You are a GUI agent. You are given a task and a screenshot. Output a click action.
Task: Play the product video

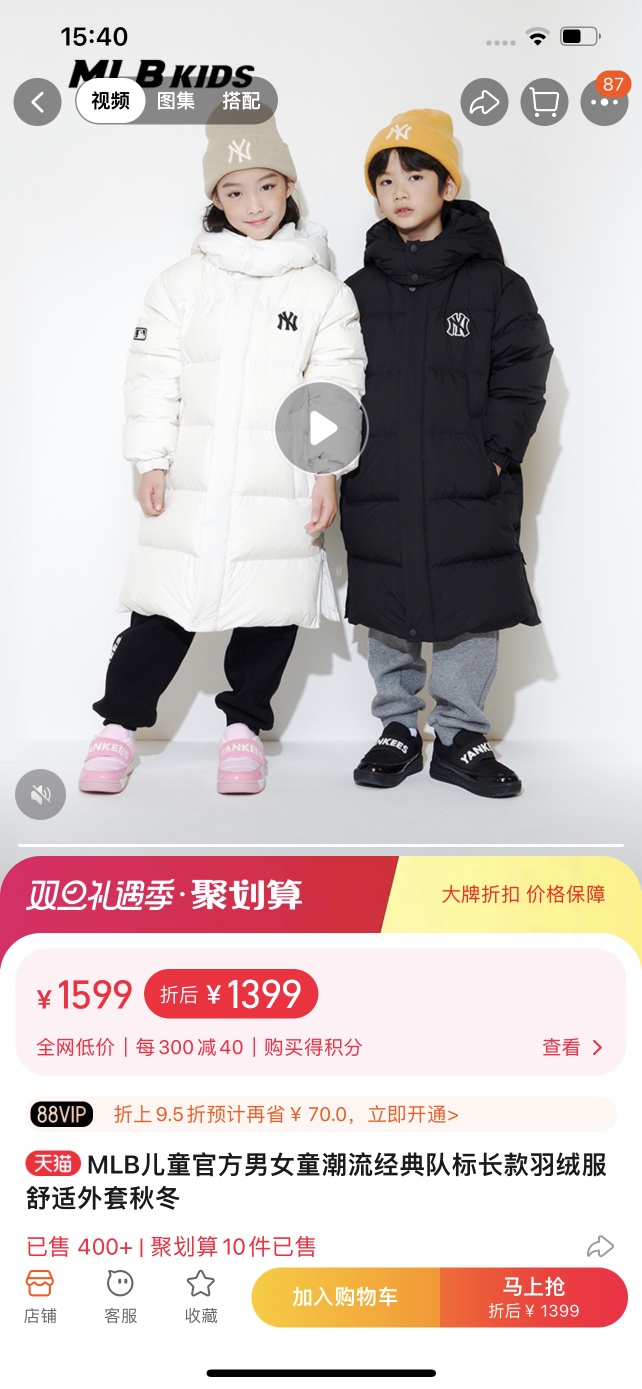(x=322, y=428)
